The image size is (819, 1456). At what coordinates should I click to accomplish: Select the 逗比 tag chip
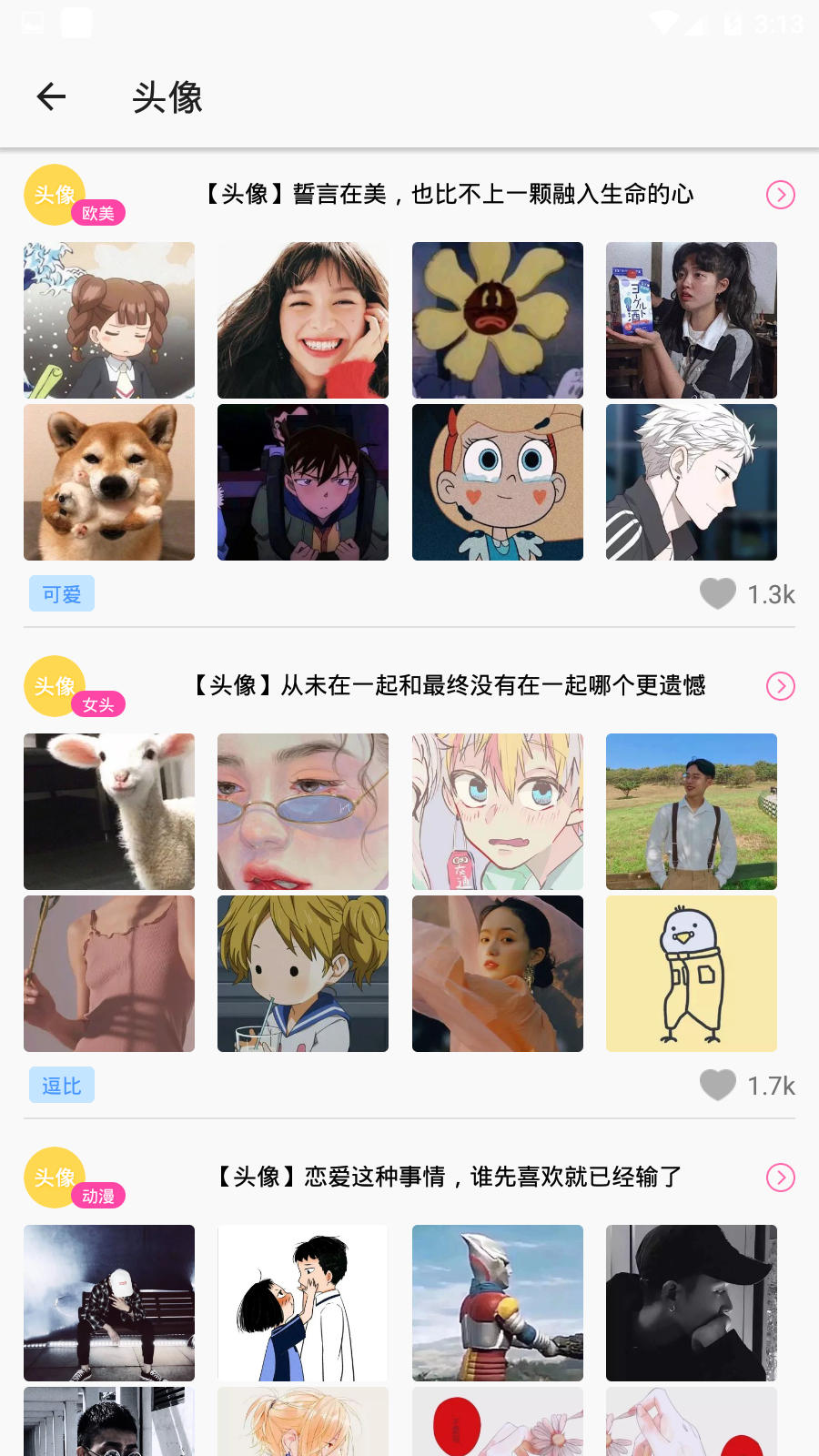[62, 1086]
